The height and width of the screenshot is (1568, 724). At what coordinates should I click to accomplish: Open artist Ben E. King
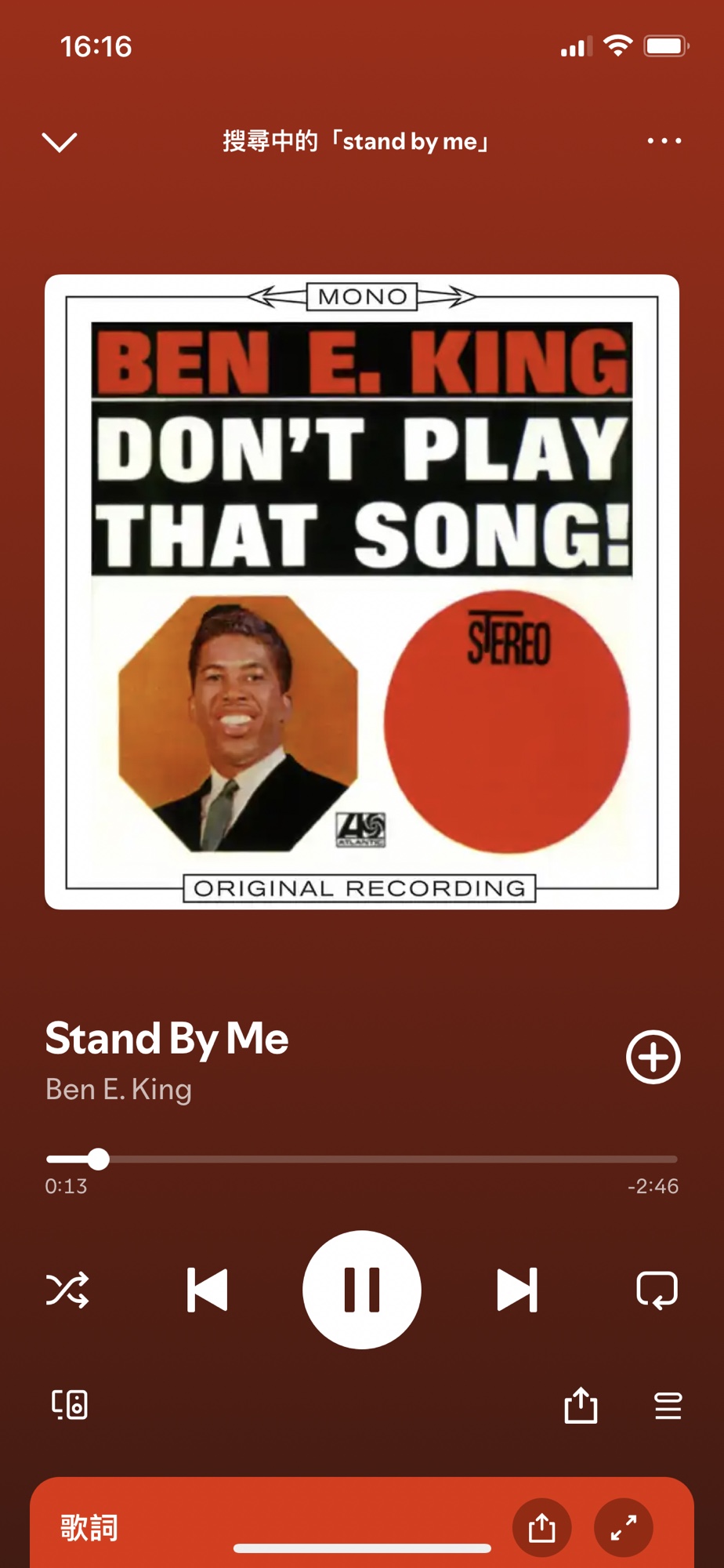tap(118, 1090)
